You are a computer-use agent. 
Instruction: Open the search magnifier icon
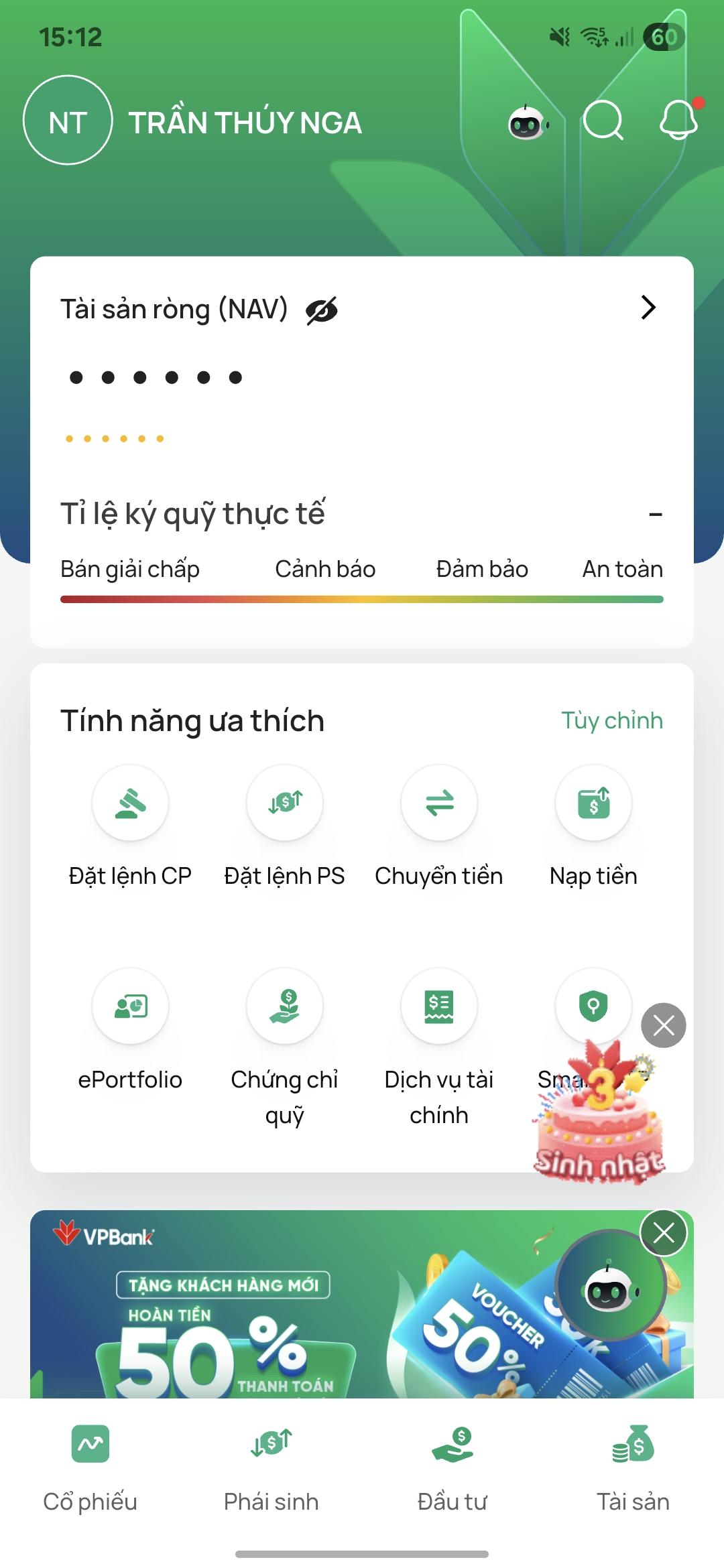click(602, 121)
